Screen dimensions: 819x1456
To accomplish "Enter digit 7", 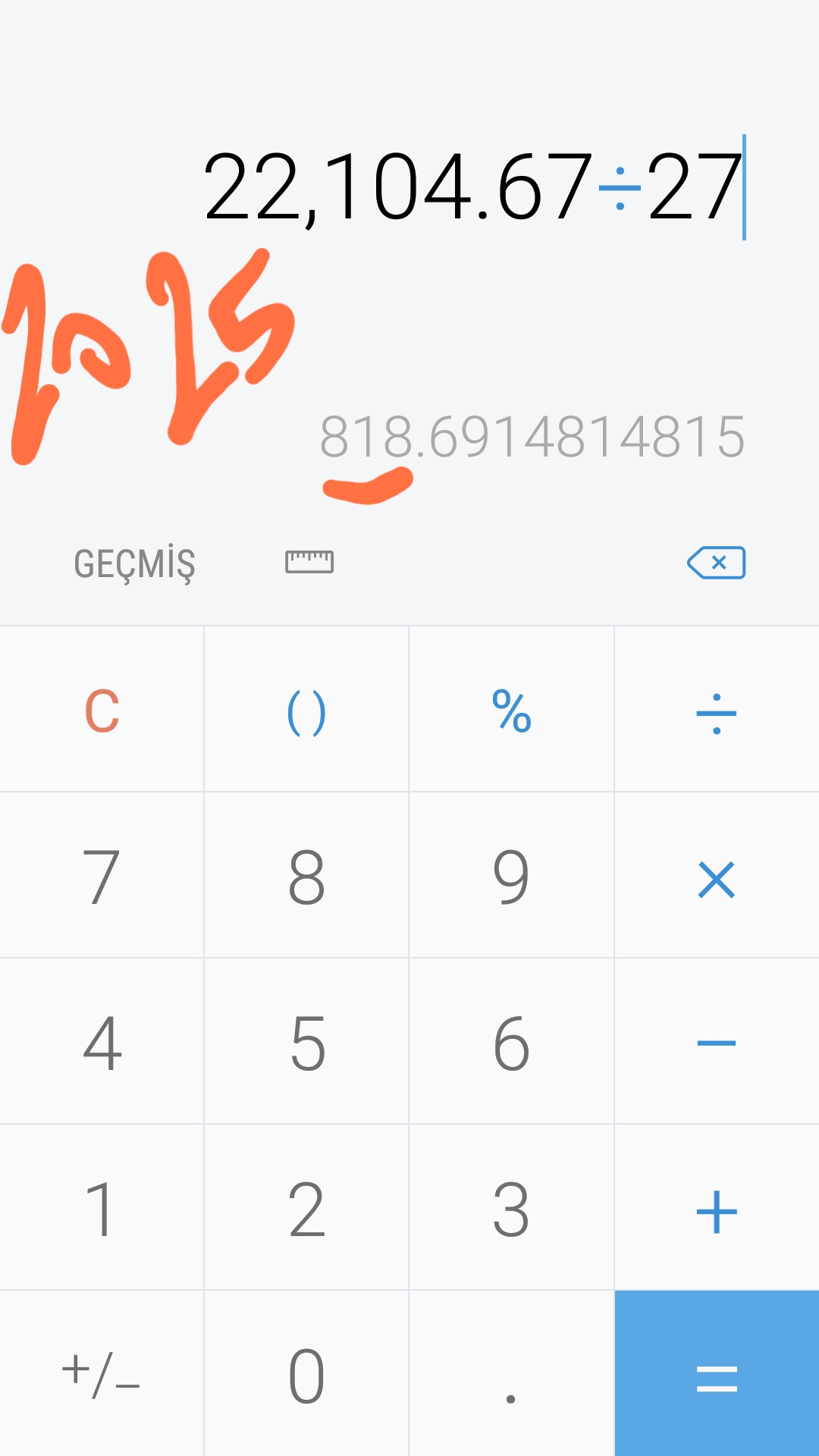I will (102, 877).
